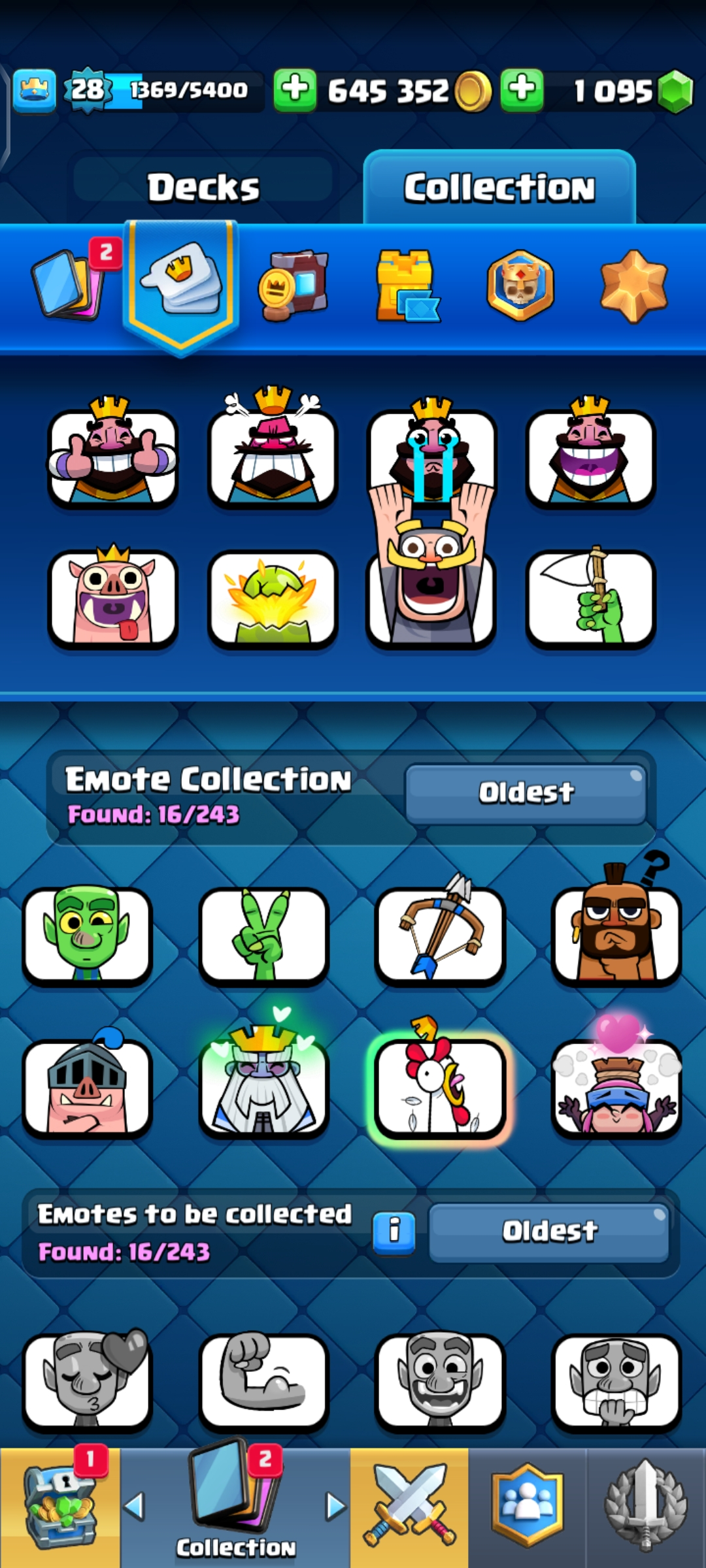
Task: Open the shop chest tab
Action: (59, 1507)
